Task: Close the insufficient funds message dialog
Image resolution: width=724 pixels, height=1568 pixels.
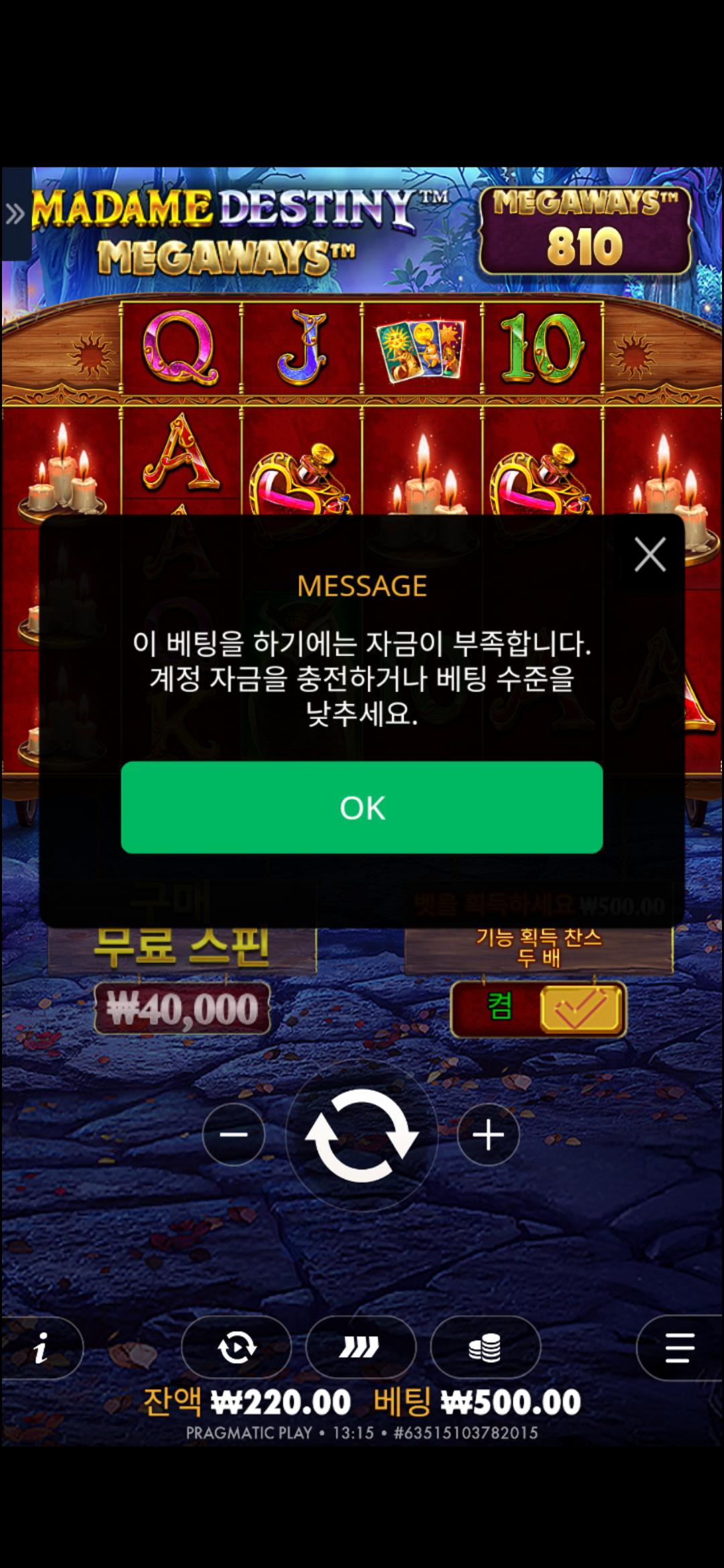Action: tap(650, 554)
